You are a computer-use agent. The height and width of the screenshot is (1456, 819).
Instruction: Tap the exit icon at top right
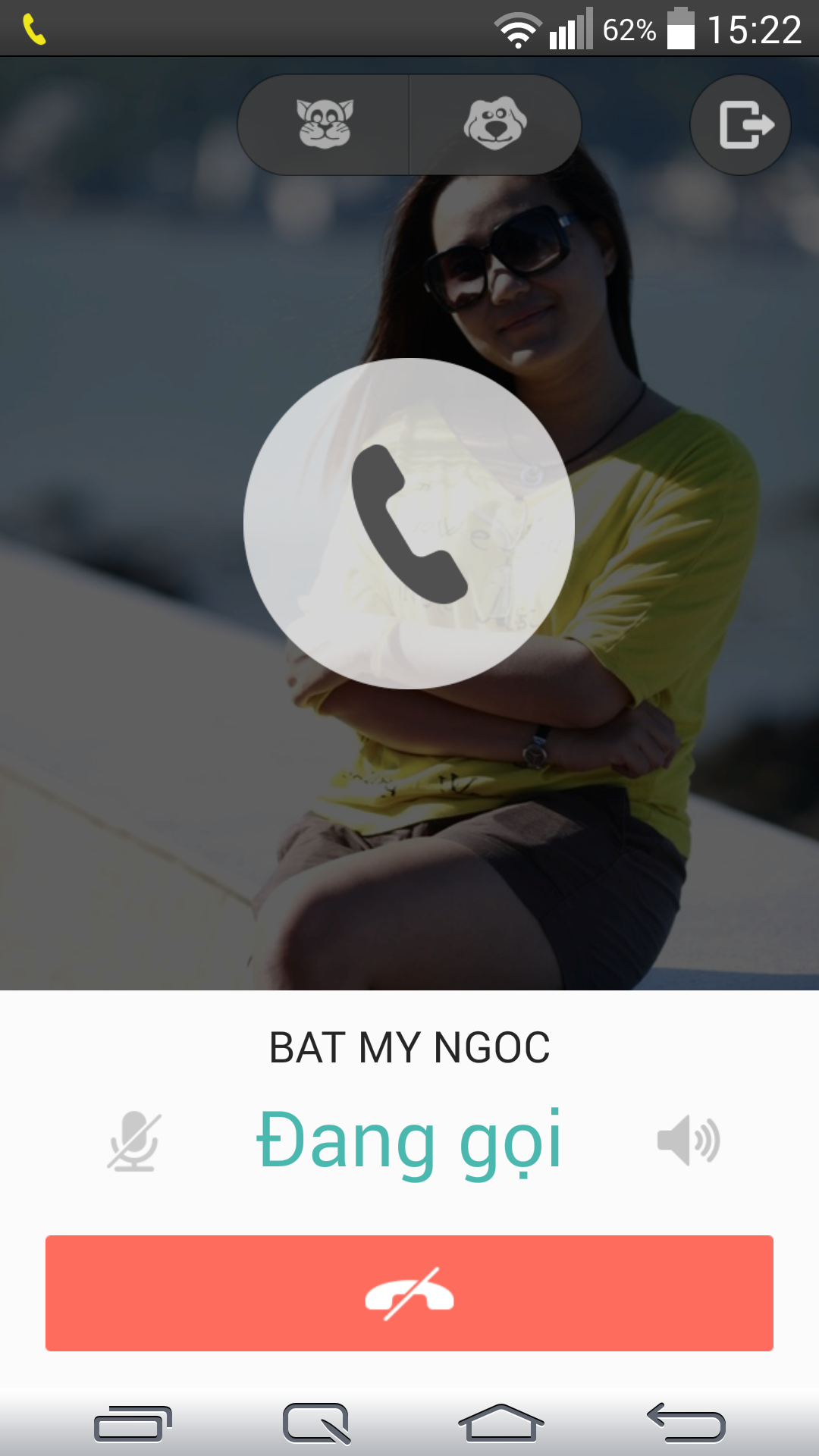(741, 124)
